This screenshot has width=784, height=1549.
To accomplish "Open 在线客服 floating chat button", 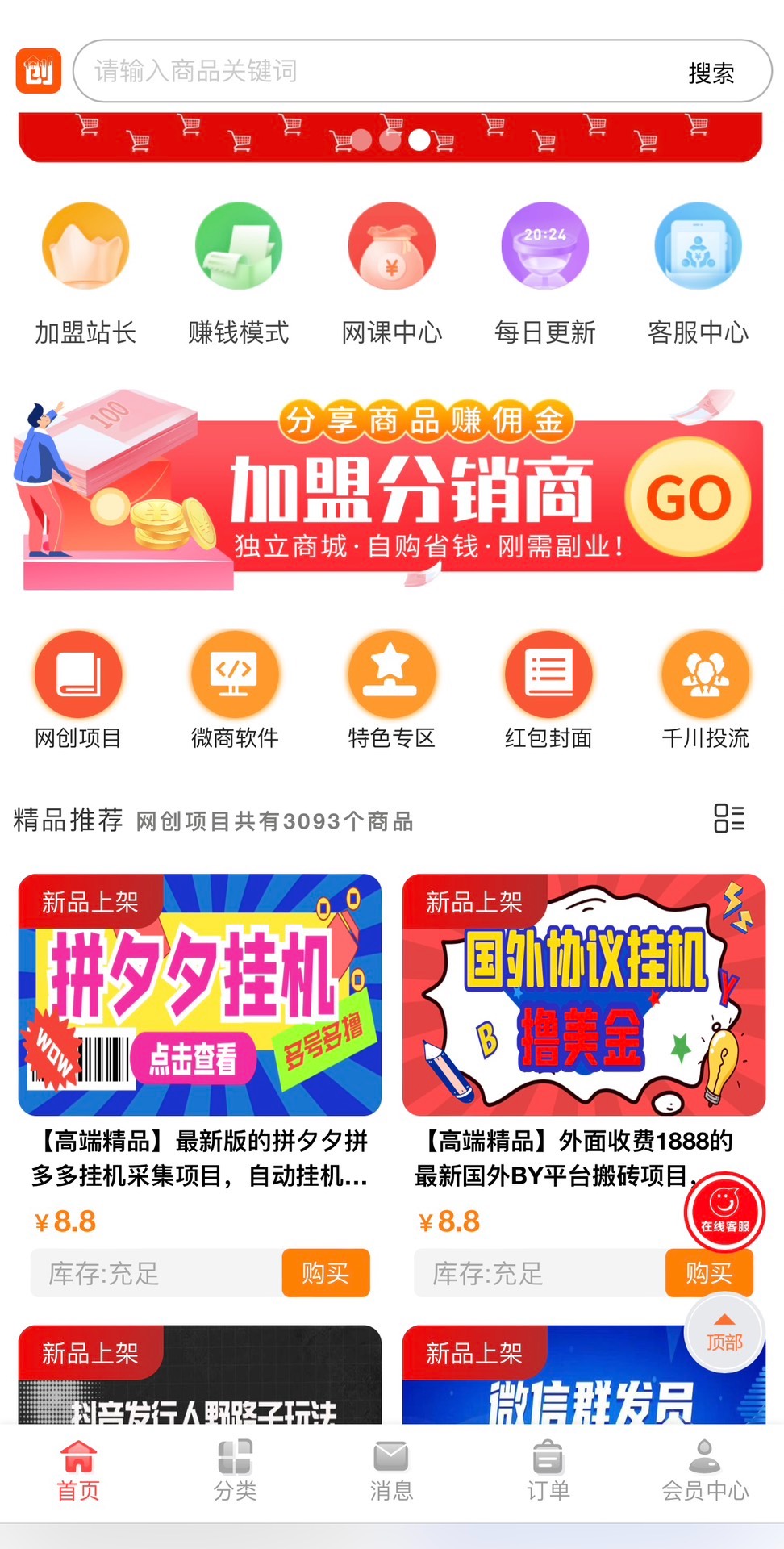I will [x=724, y=1210].
